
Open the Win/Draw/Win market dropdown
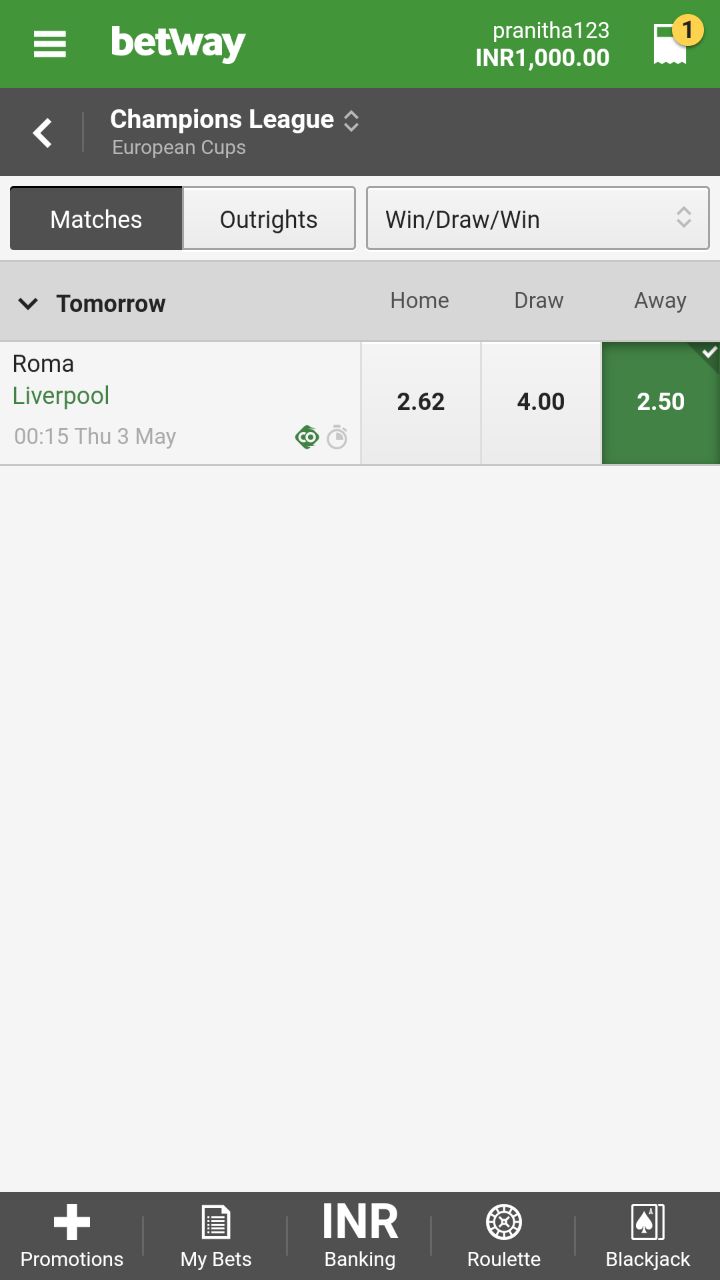538,218
